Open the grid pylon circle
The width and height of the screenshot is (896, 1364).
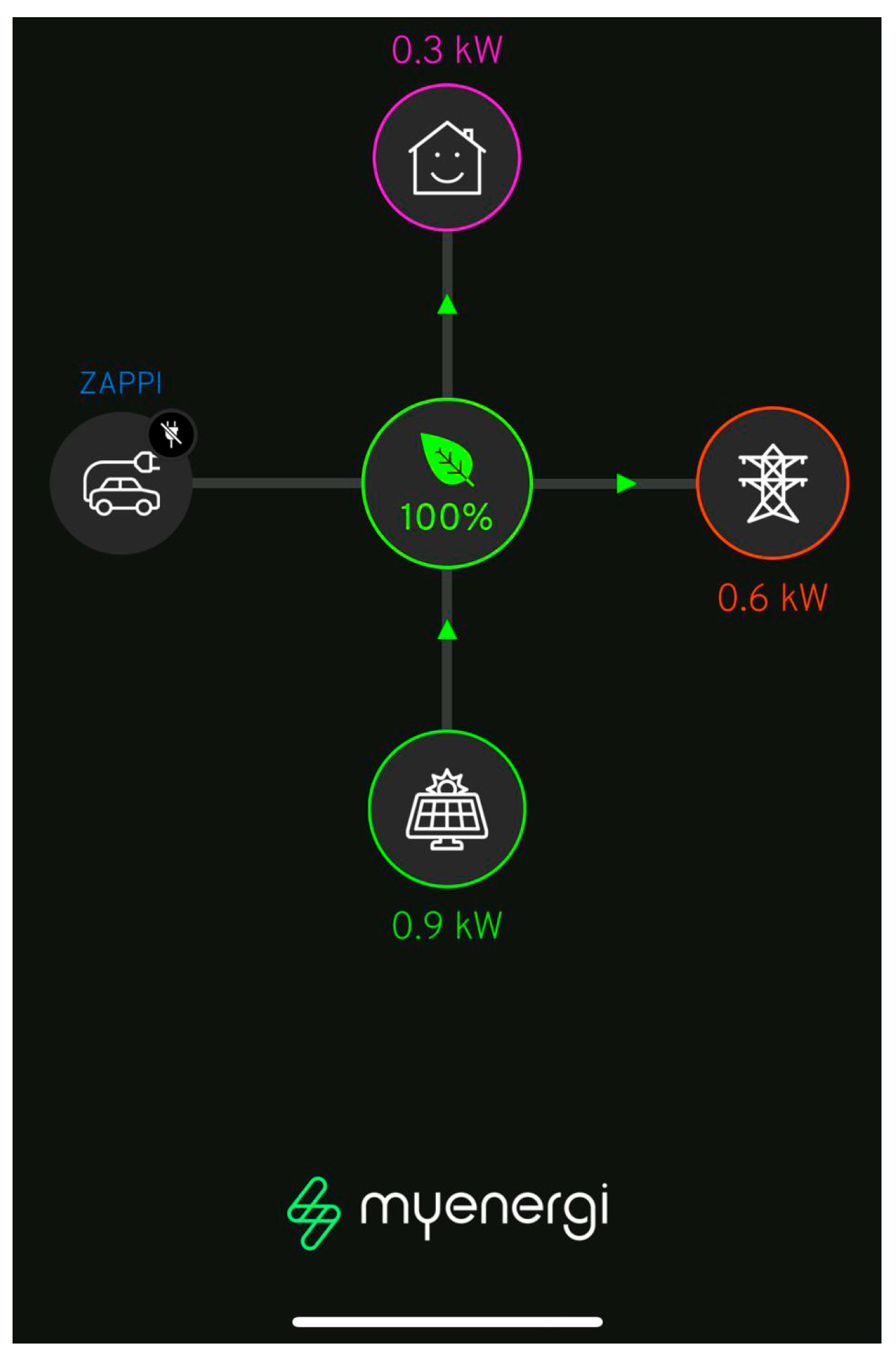tap(772, 483)
